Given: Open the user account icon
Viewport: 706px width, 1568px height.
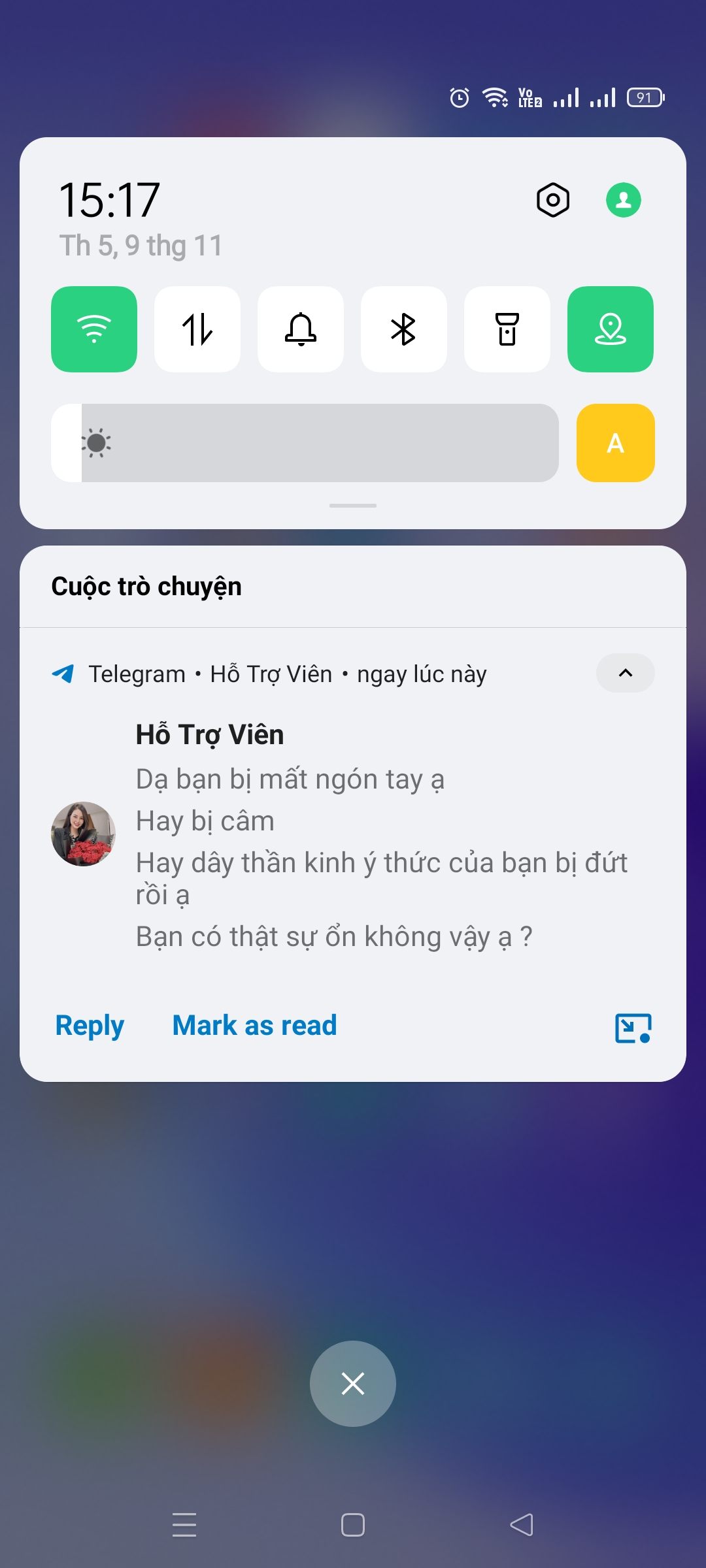Looking at the screenshot, I should (x=623, y=200).
